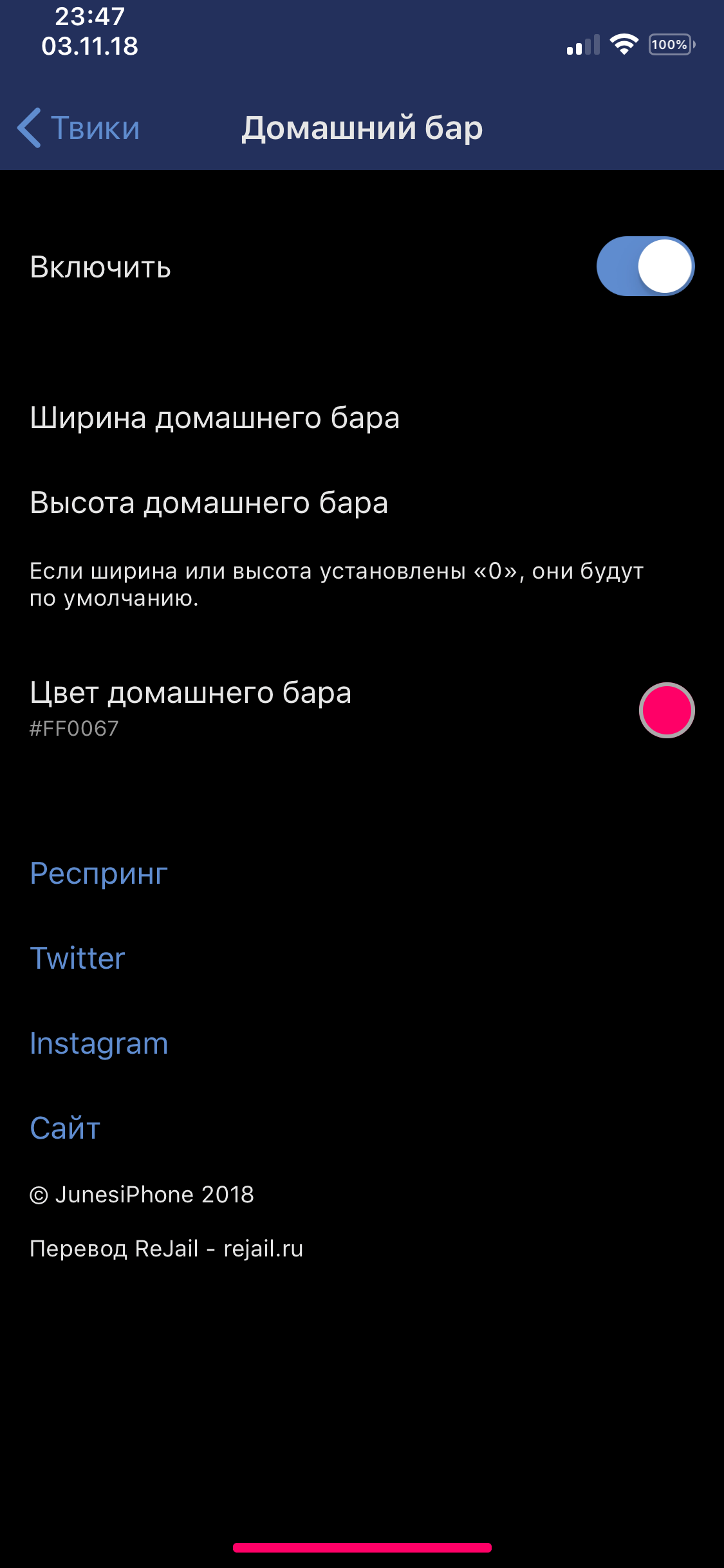Open the Twitter link
Image resolution: width=724 pixels, height=1568 pixels.
click(362, 958)
